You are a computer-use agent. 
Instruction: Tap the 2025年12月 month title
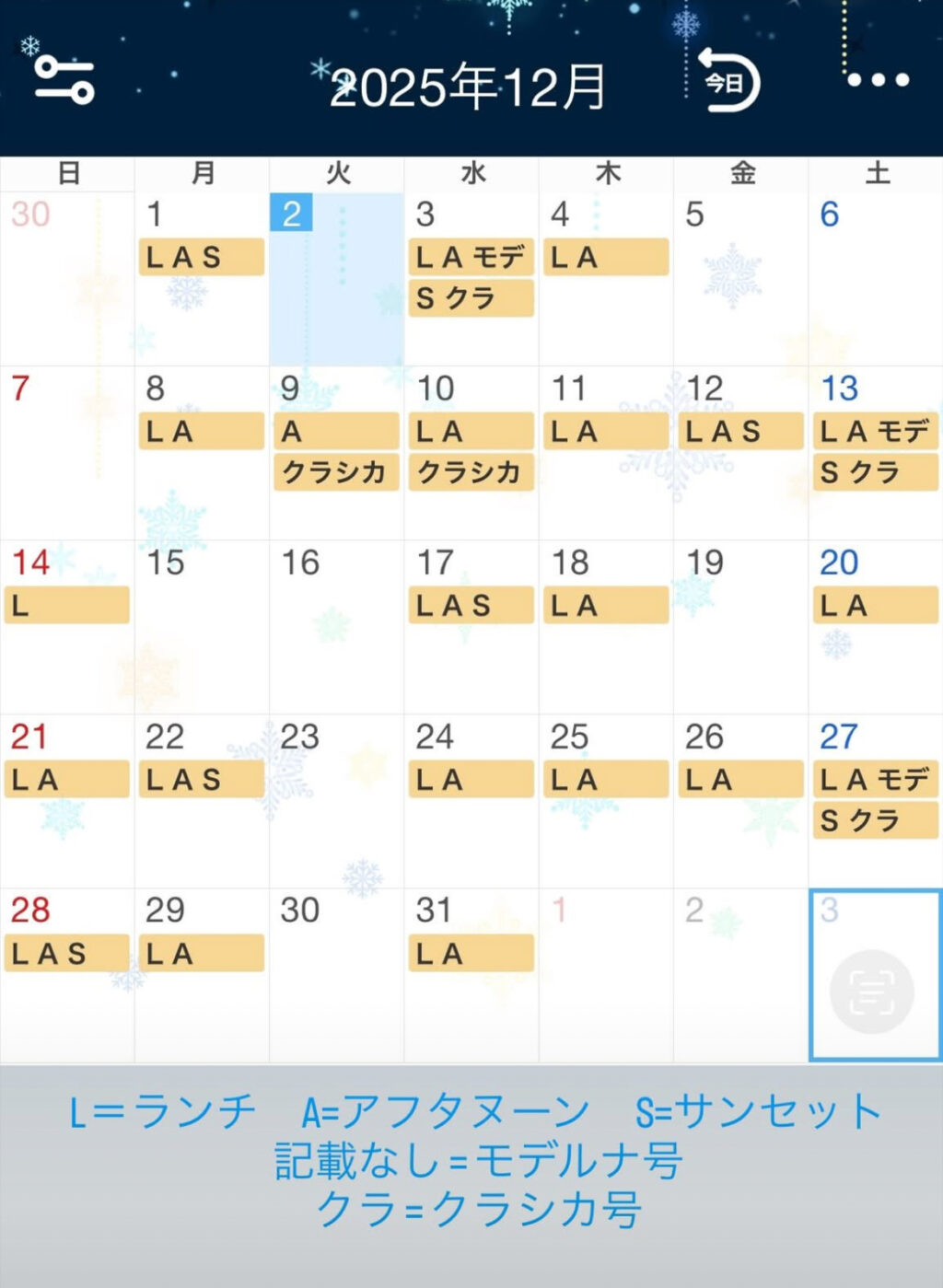468,87
